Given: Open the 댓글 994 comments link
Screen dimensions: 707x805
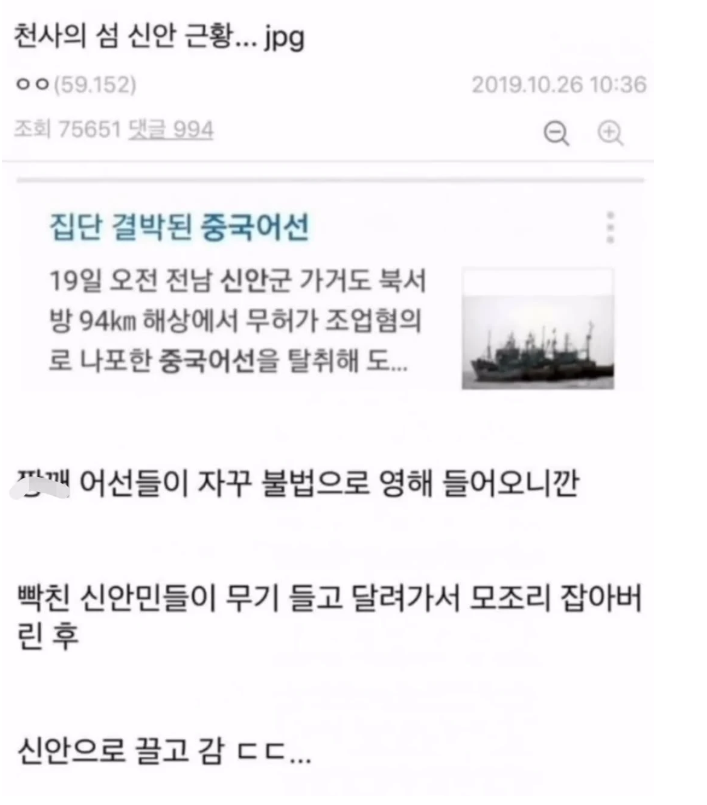Looking at the screenshot, I should click(x=170, y=130).
